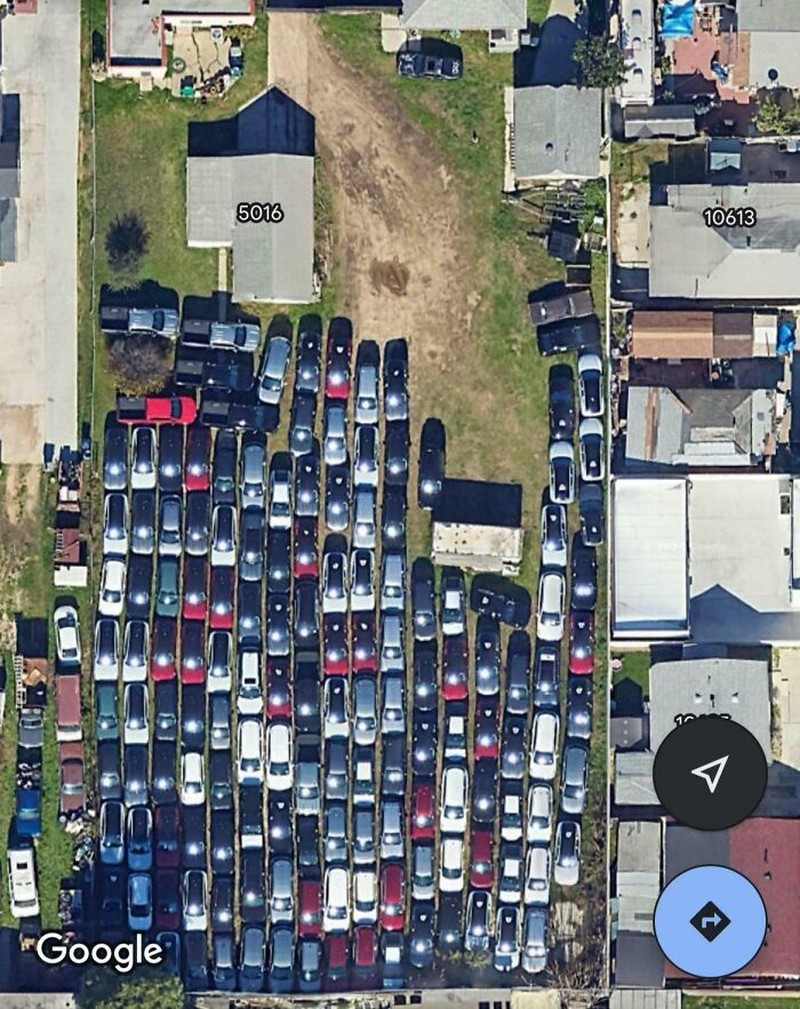Select the 5016 address label

tap(262, 213)
